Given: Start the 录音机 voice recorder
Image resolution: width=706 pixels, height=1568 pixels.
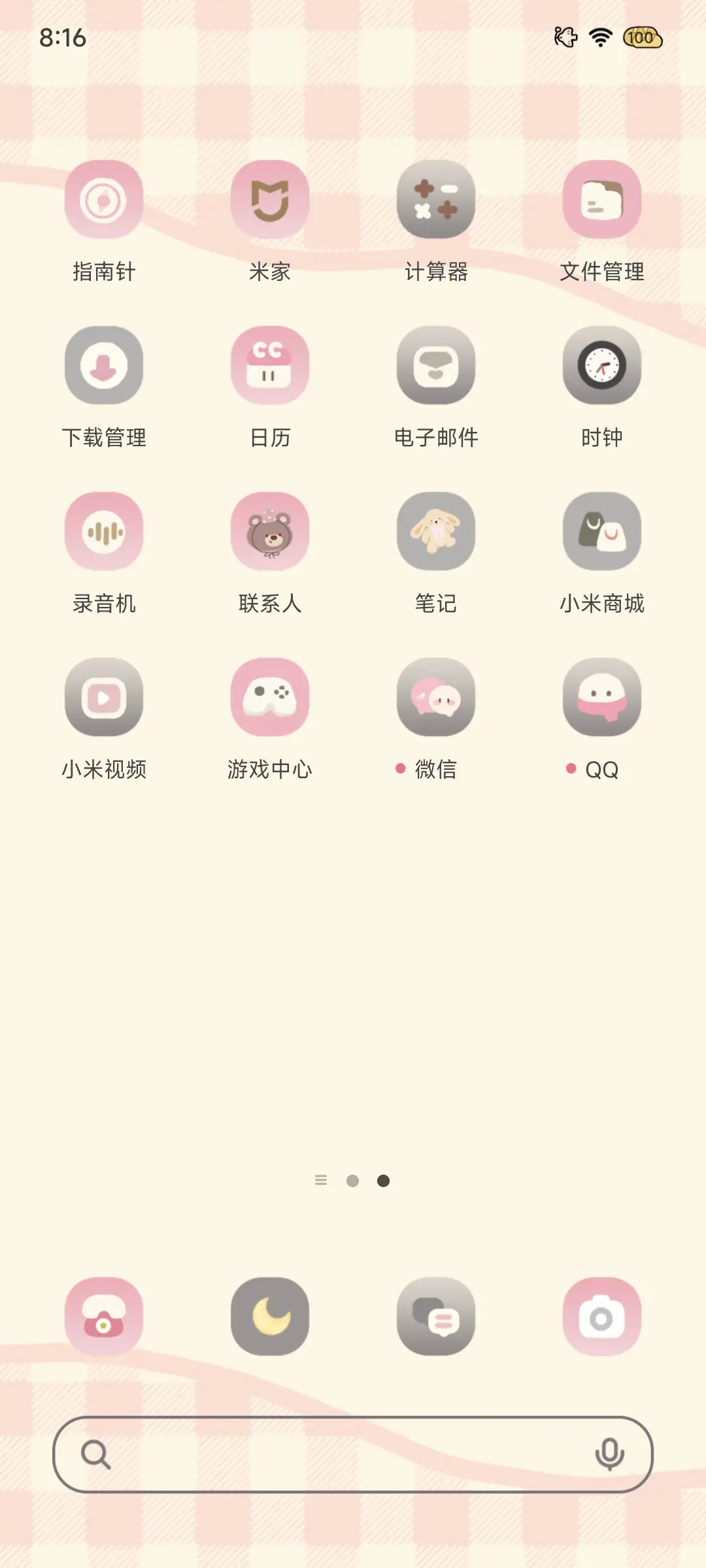Looking at the screenshot, I should tap(104, 531).
